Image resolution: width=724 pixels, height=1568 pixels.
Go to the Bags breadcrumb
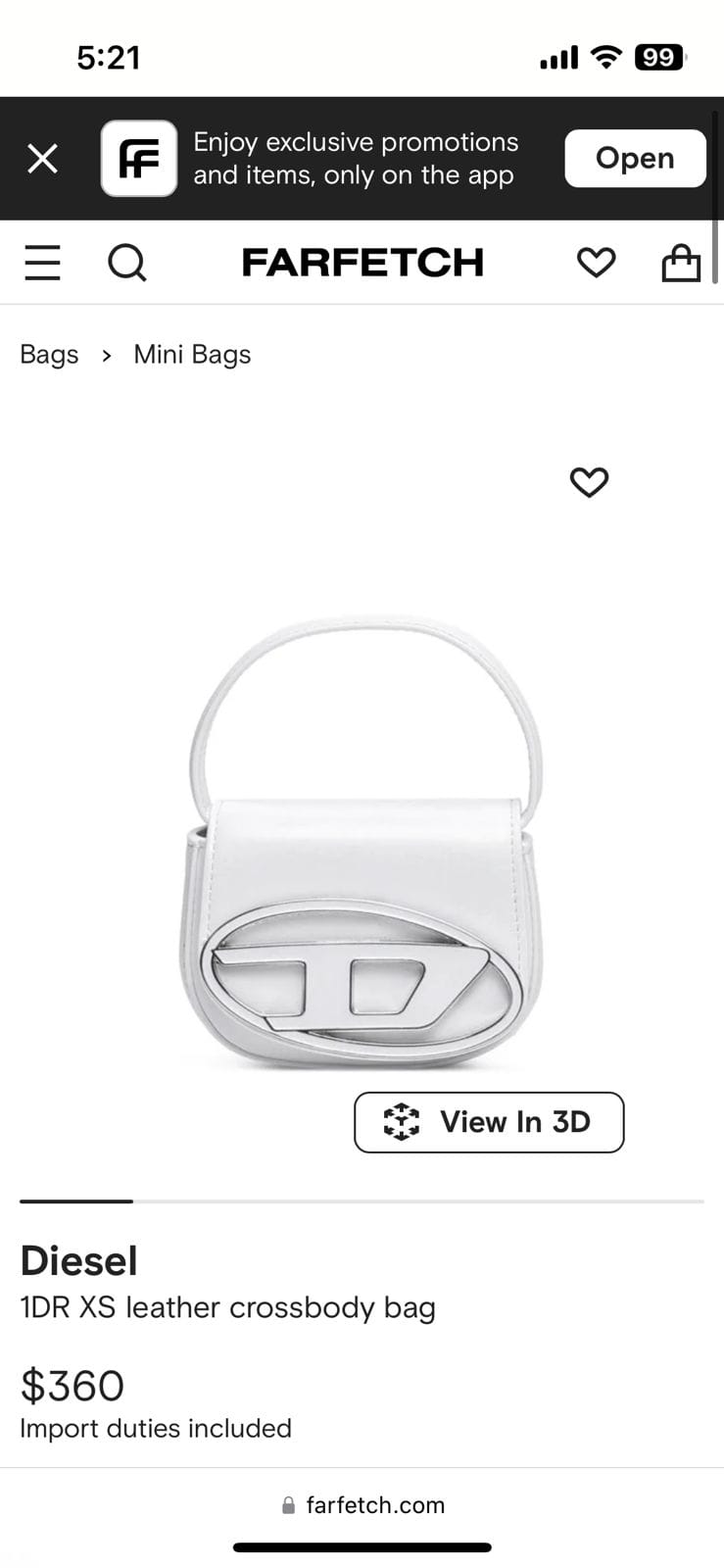(x=49, y=355)
